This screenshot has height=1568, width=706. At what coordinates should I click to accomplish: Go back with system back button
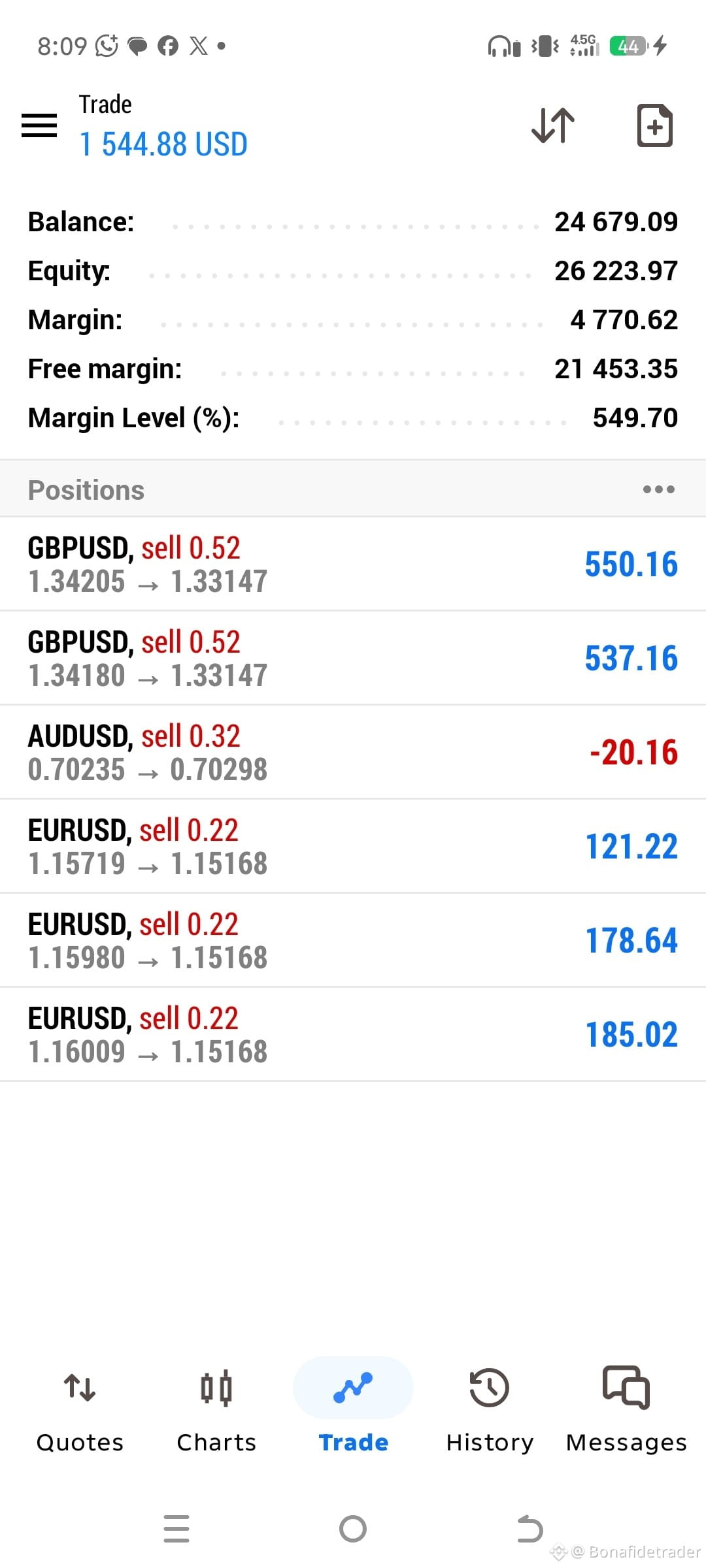coord(529,1529)
